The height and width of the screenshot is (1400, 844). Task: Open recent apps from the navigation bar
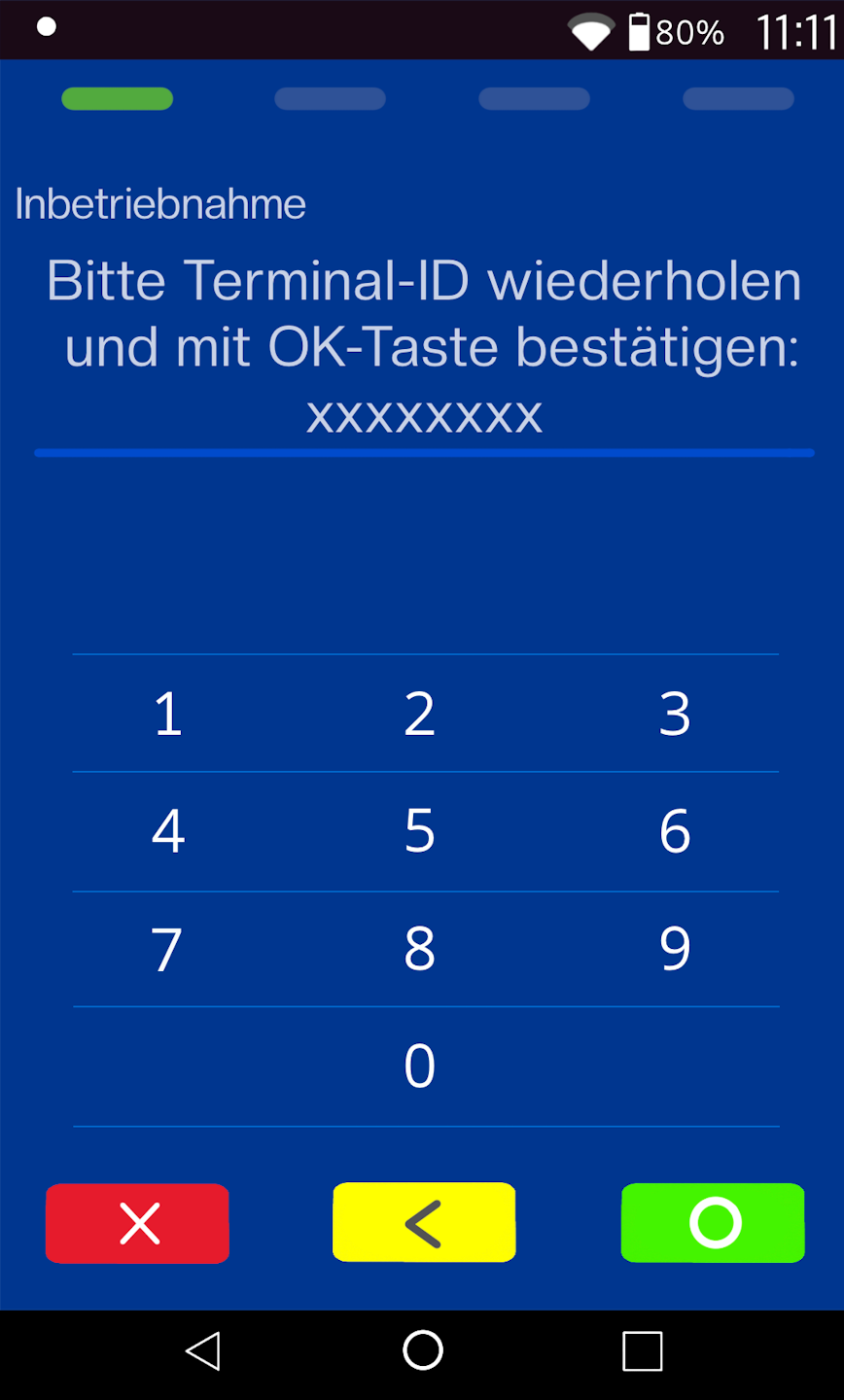point(642,1350)
